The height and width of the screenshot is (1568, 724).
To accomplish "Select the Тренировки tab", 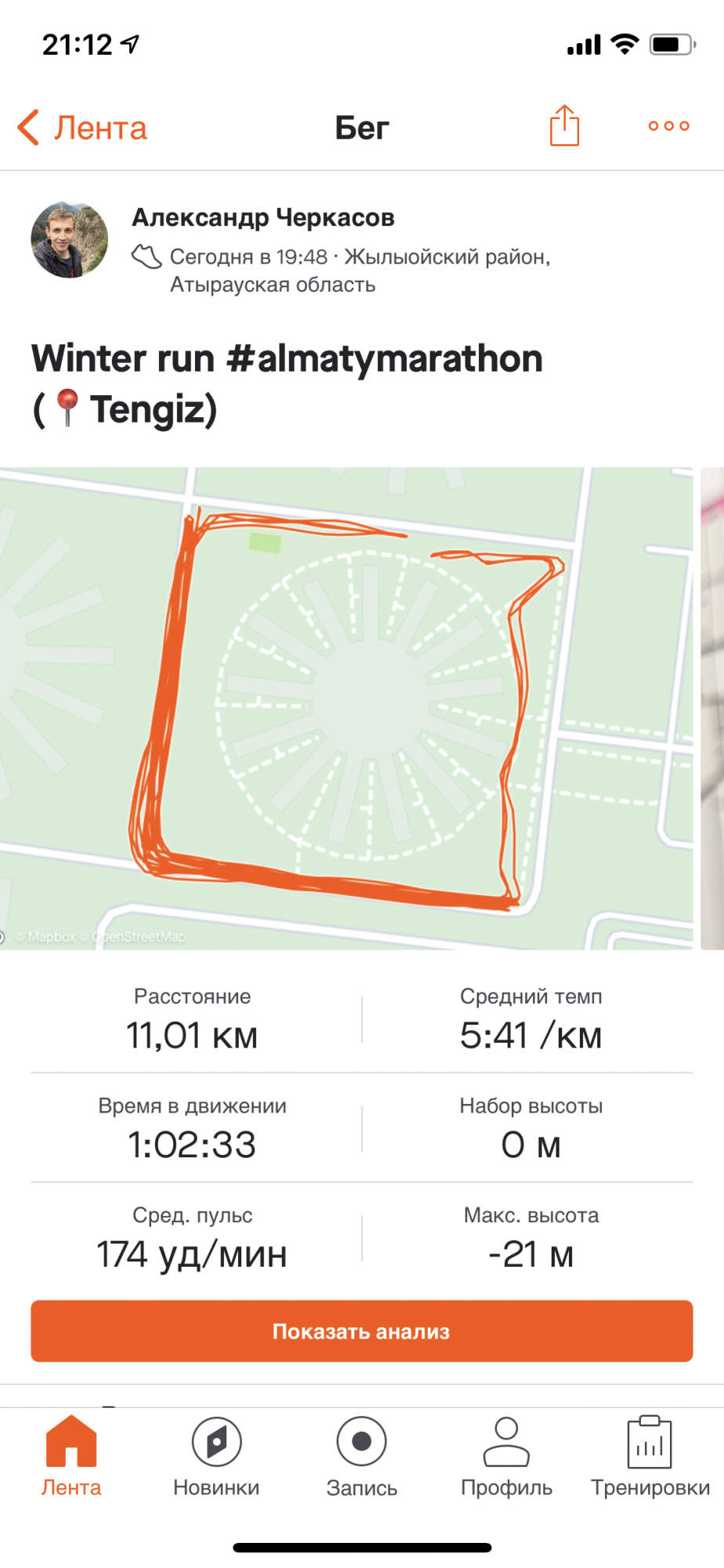I will 650,1455.
